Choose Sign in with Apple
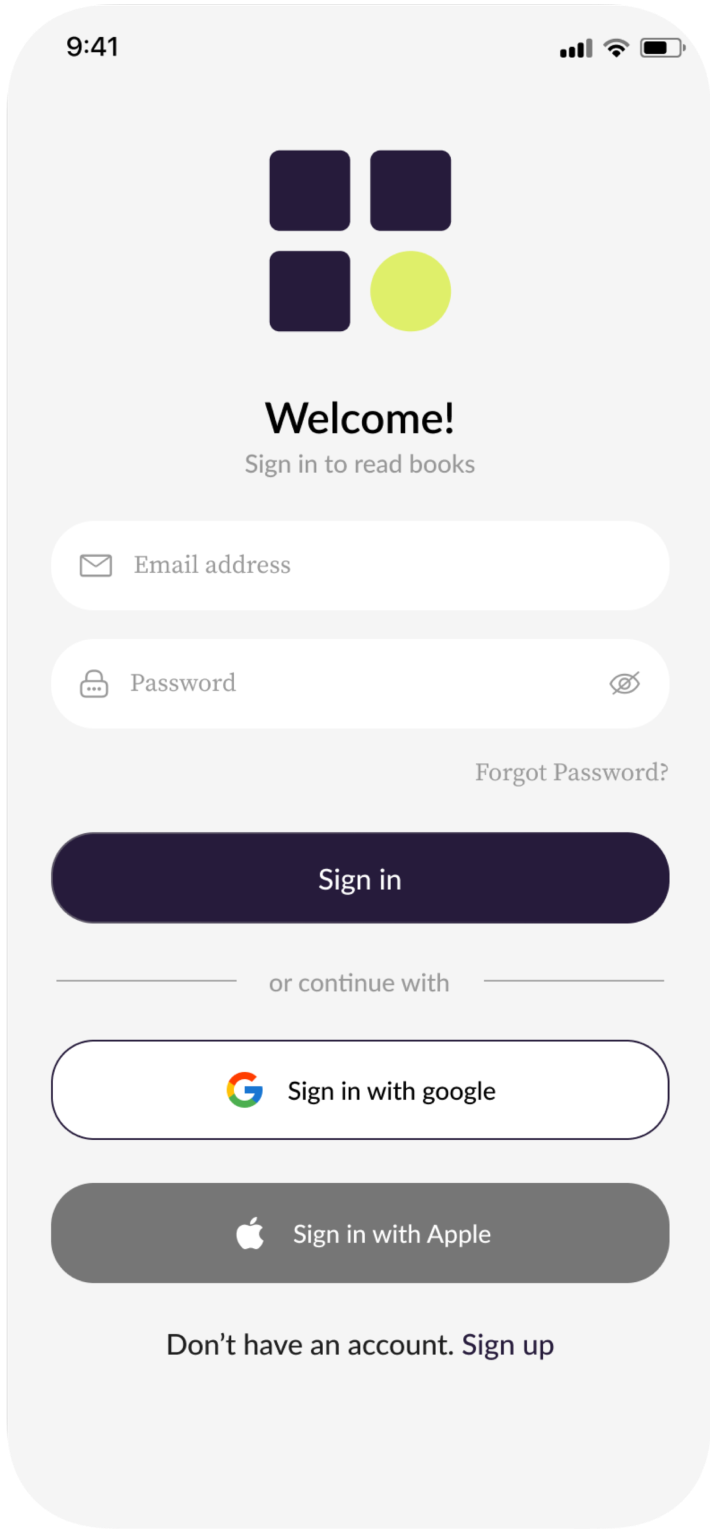This screenshot has width=710, height=1529. [360, 1233]
